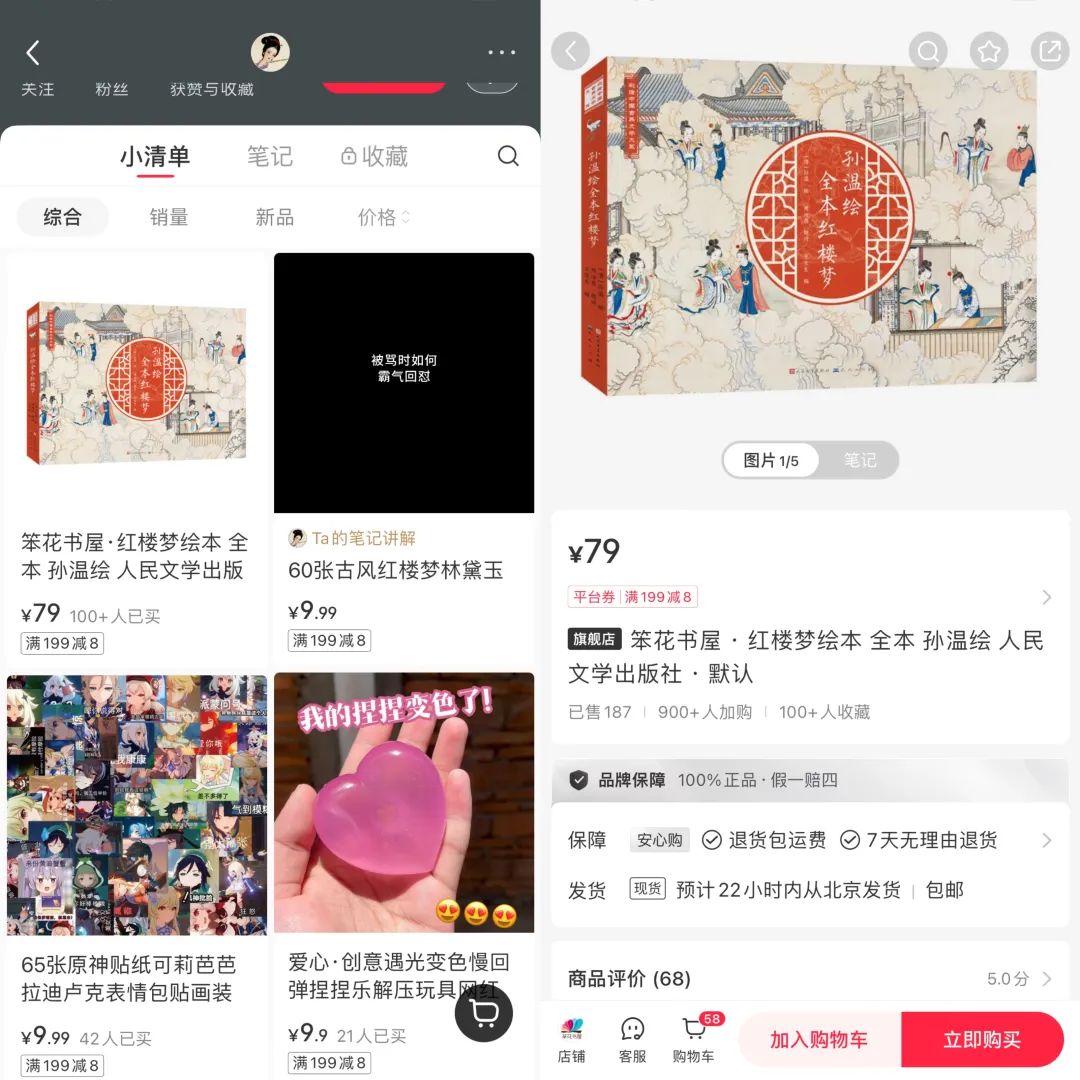1080x1080 pixels.
Task: Switch the gallery to 笔记
Action: point(859,460)
